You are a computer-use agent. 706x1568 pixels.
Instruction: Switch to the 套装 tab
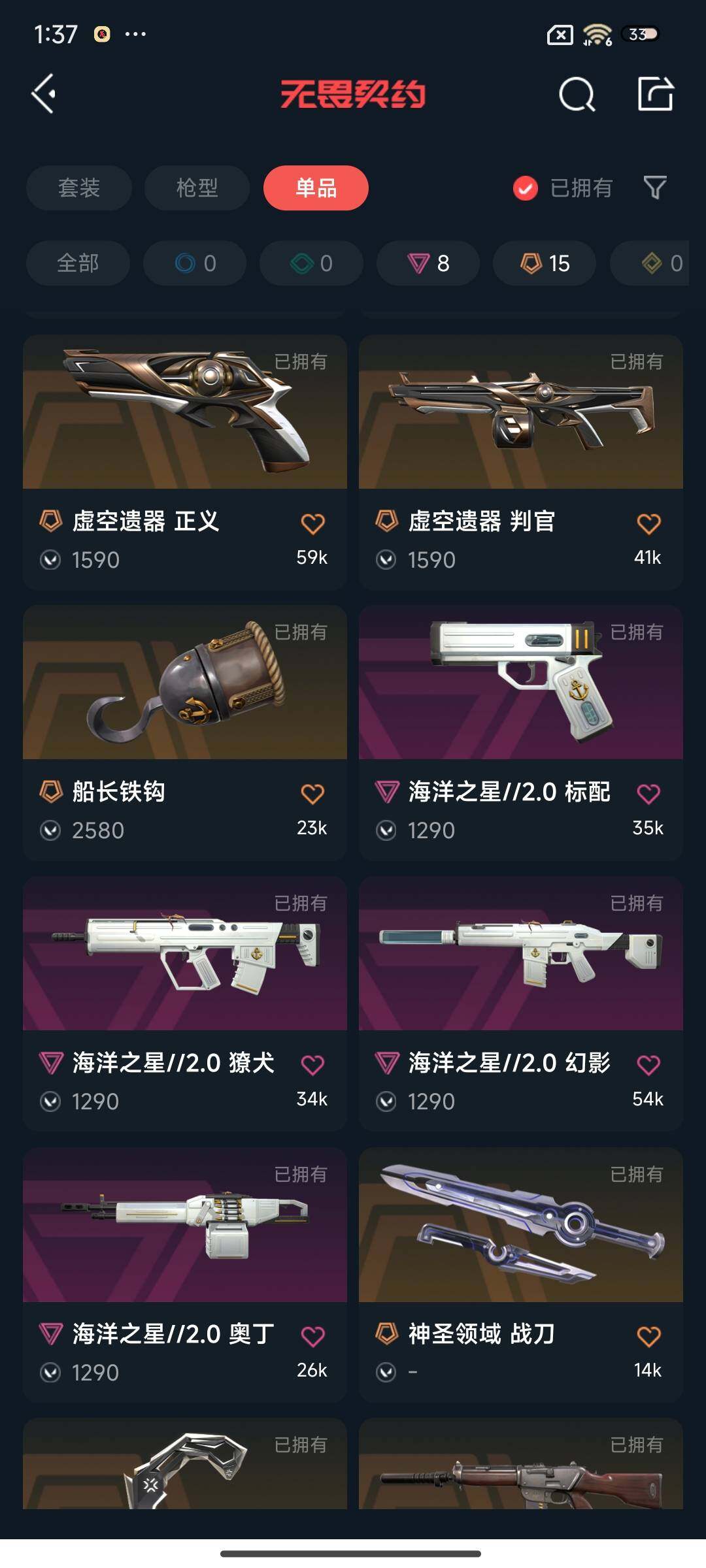(x=79, y=188)
